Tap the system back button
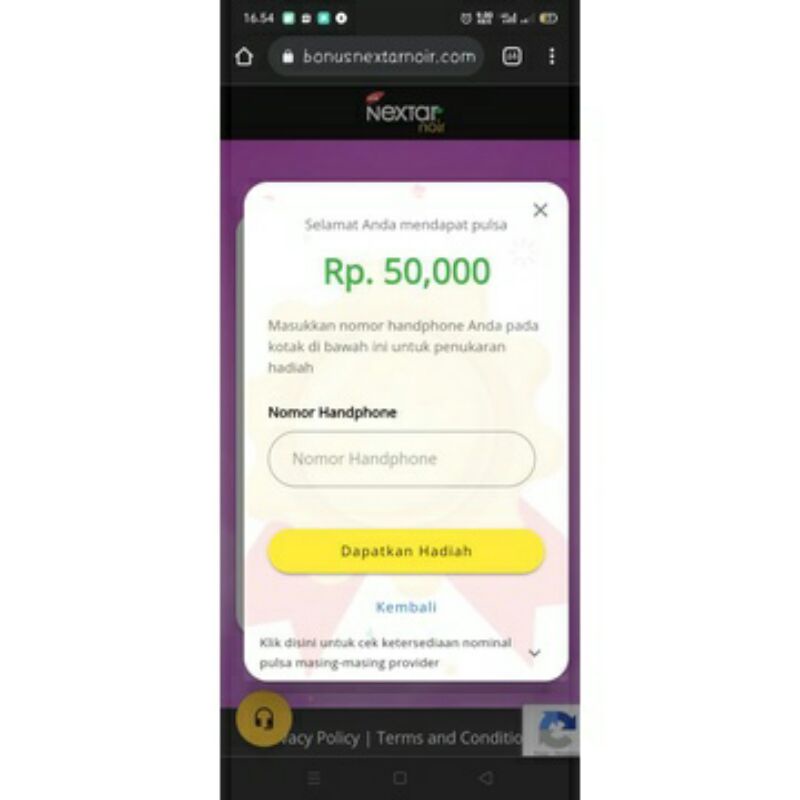The width and height of the screenshot is (800, 800). (x=485, y=777)
